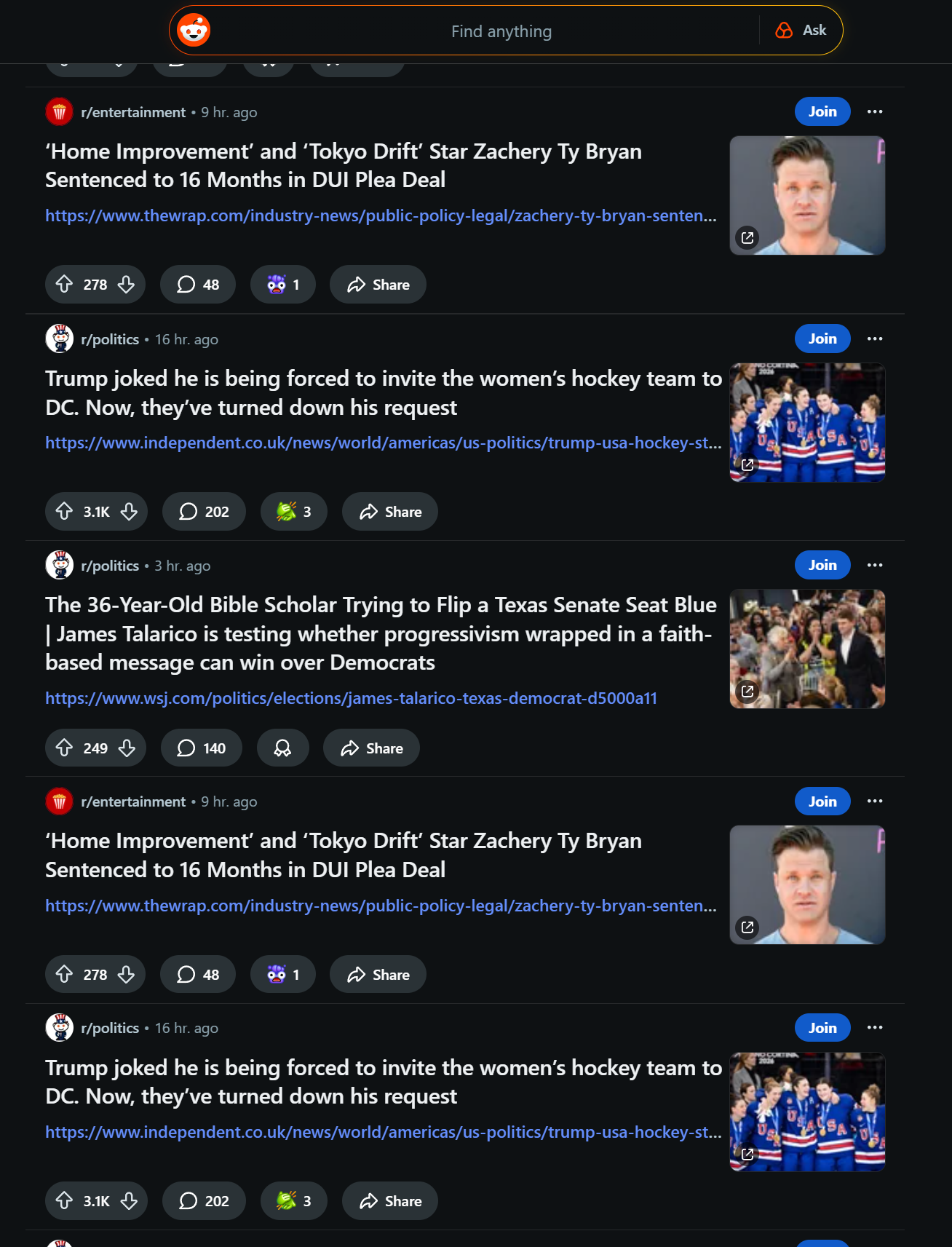Follow the wsj.com James Talarico article link
This screenshot has height=1247, width=952.
pos(351,698)
